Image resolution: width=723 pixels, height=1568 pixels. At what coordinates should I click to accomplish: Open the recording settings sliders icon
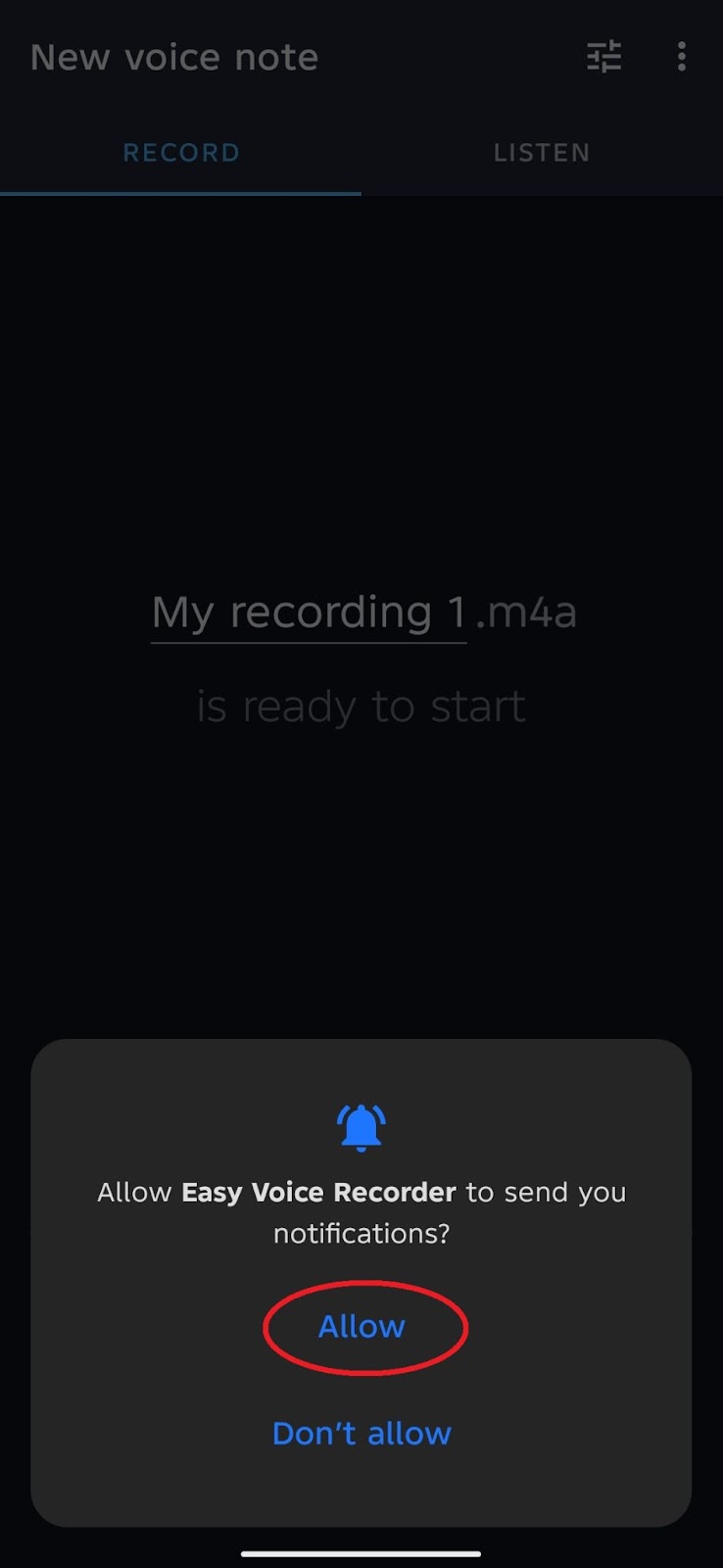(603, 57)
